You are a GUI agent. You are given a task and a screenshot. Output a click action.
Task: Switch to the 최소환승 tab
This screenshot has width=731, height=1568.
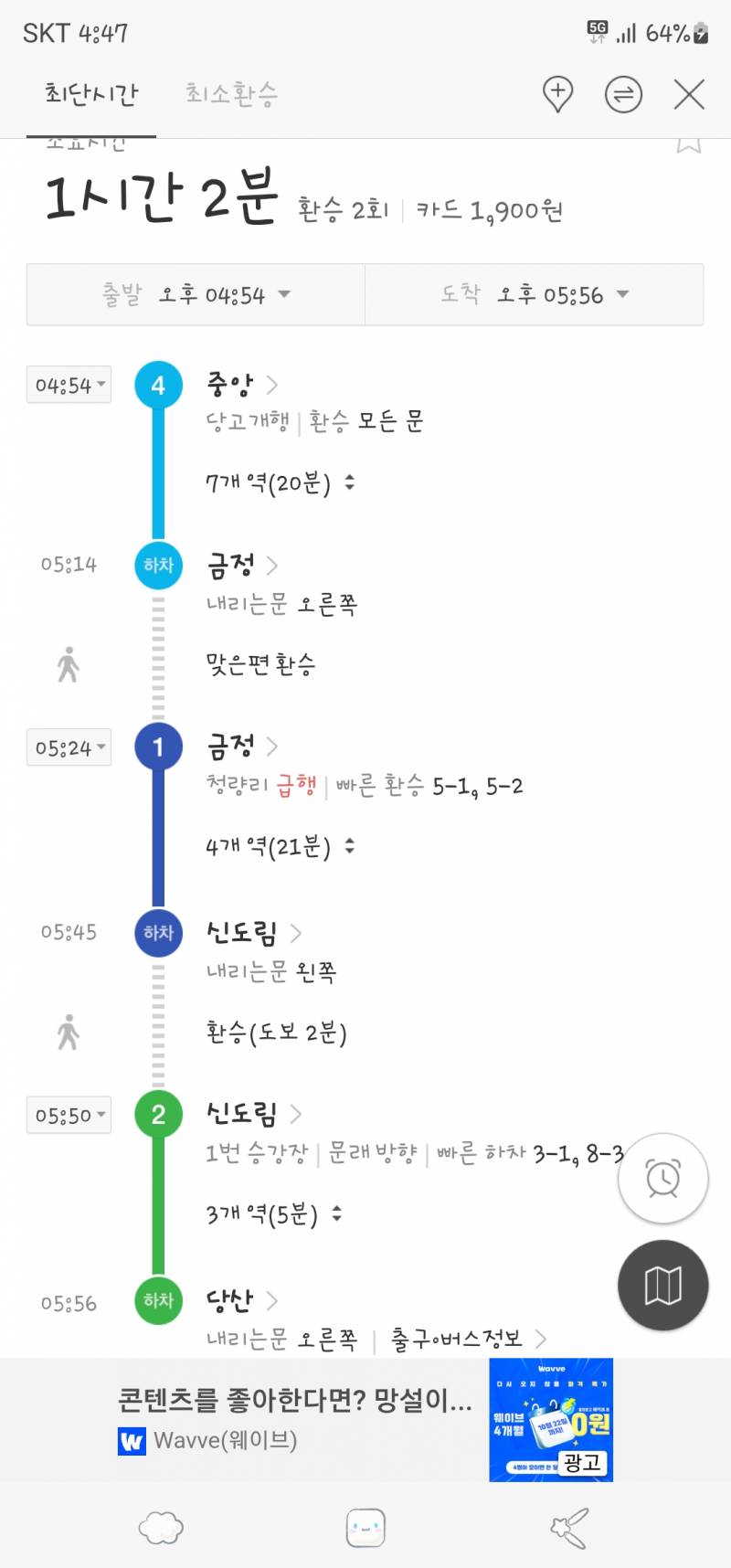click(x=228, y=93)
